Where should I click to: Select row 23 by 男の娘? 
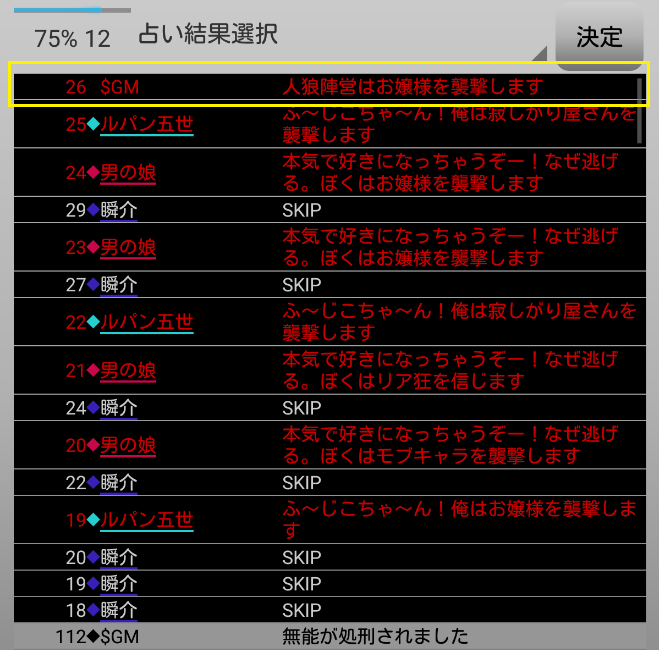click(328, 247)
